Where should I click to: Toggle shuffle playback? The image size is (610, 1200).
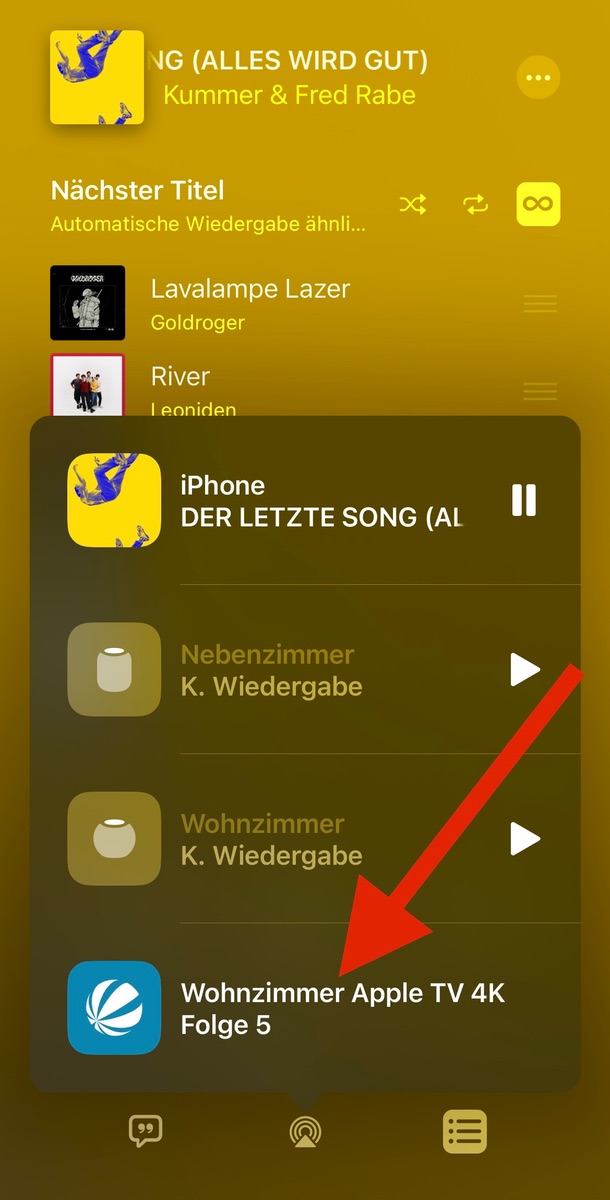tap(413, 205)
